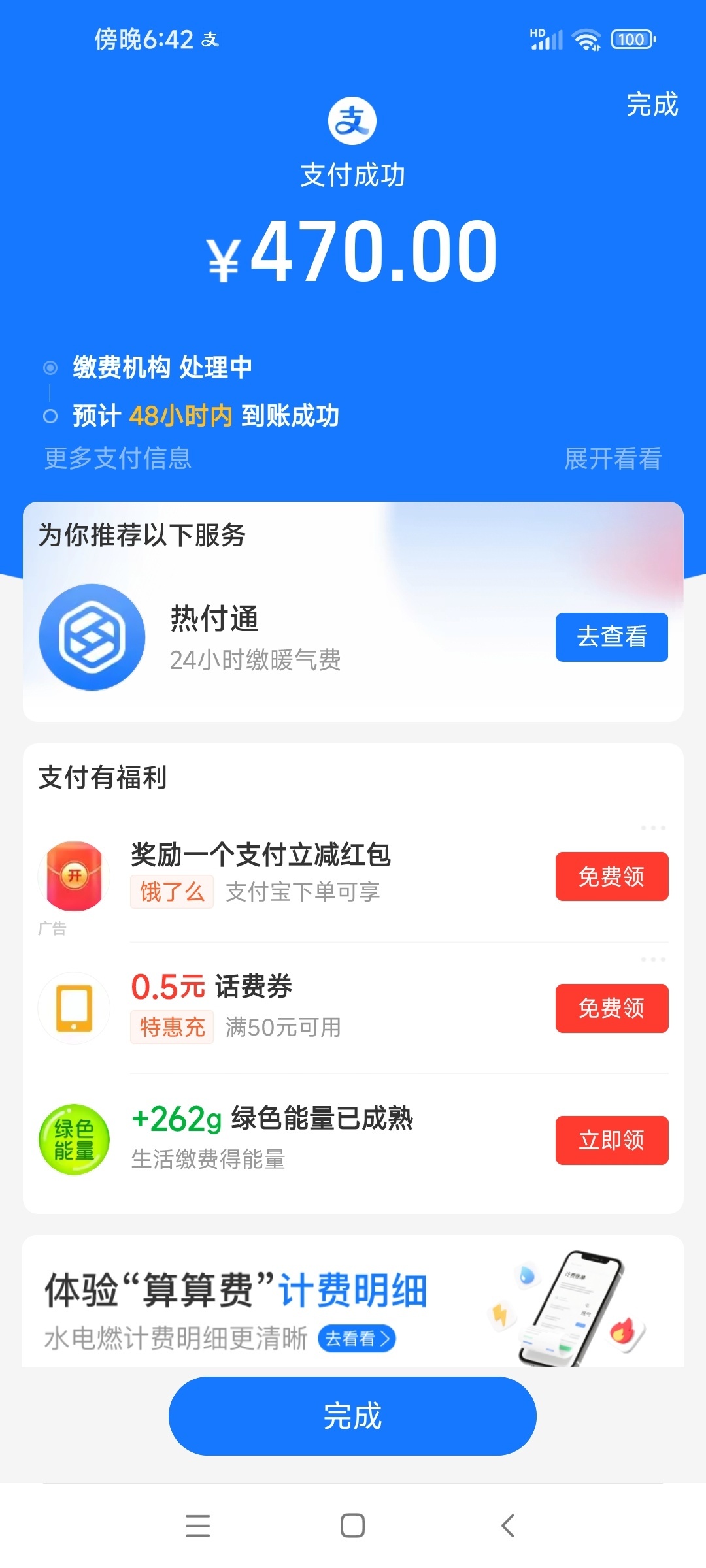
Task: Tap the large blue 完成 button
Action: tap(352, 1416)
